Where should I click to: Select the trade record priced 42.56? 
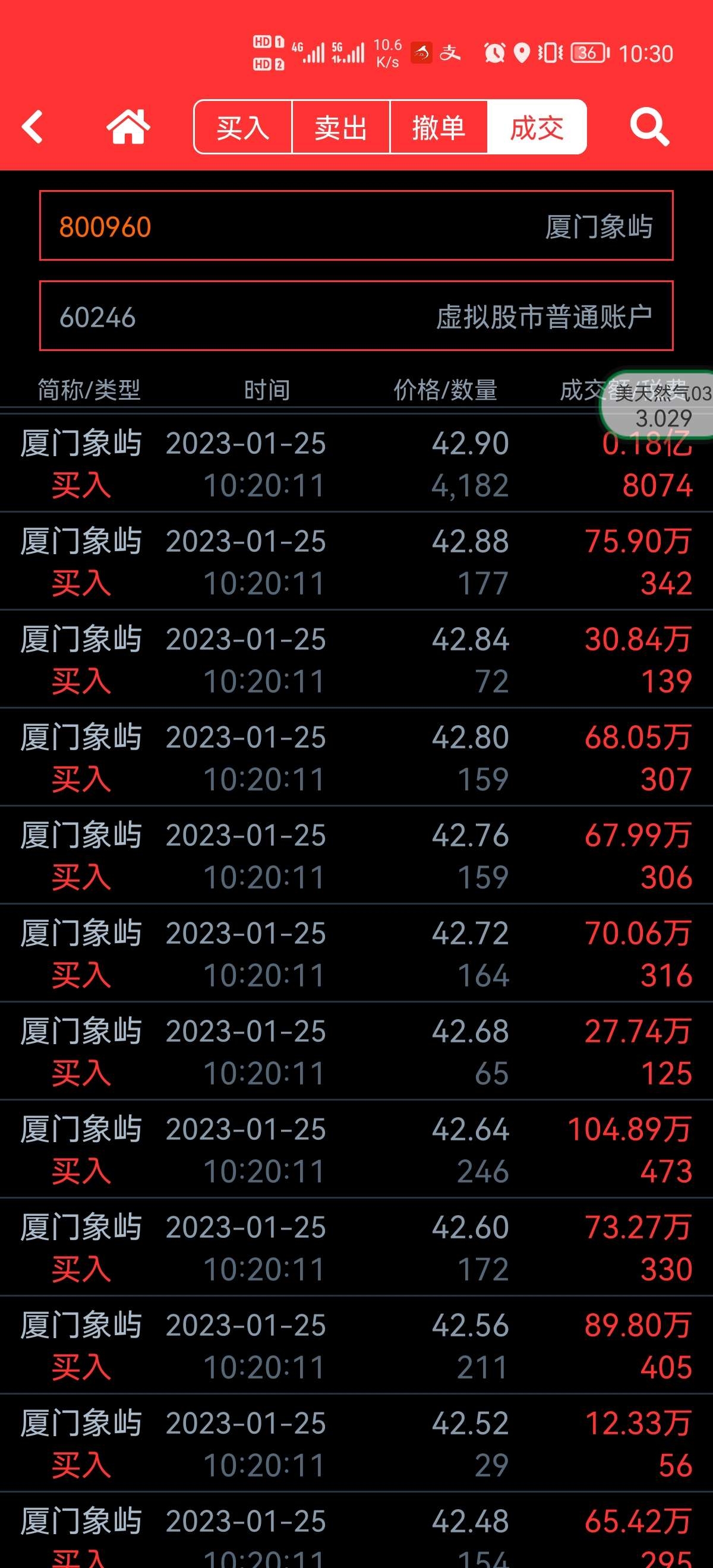pos(356,1345)
